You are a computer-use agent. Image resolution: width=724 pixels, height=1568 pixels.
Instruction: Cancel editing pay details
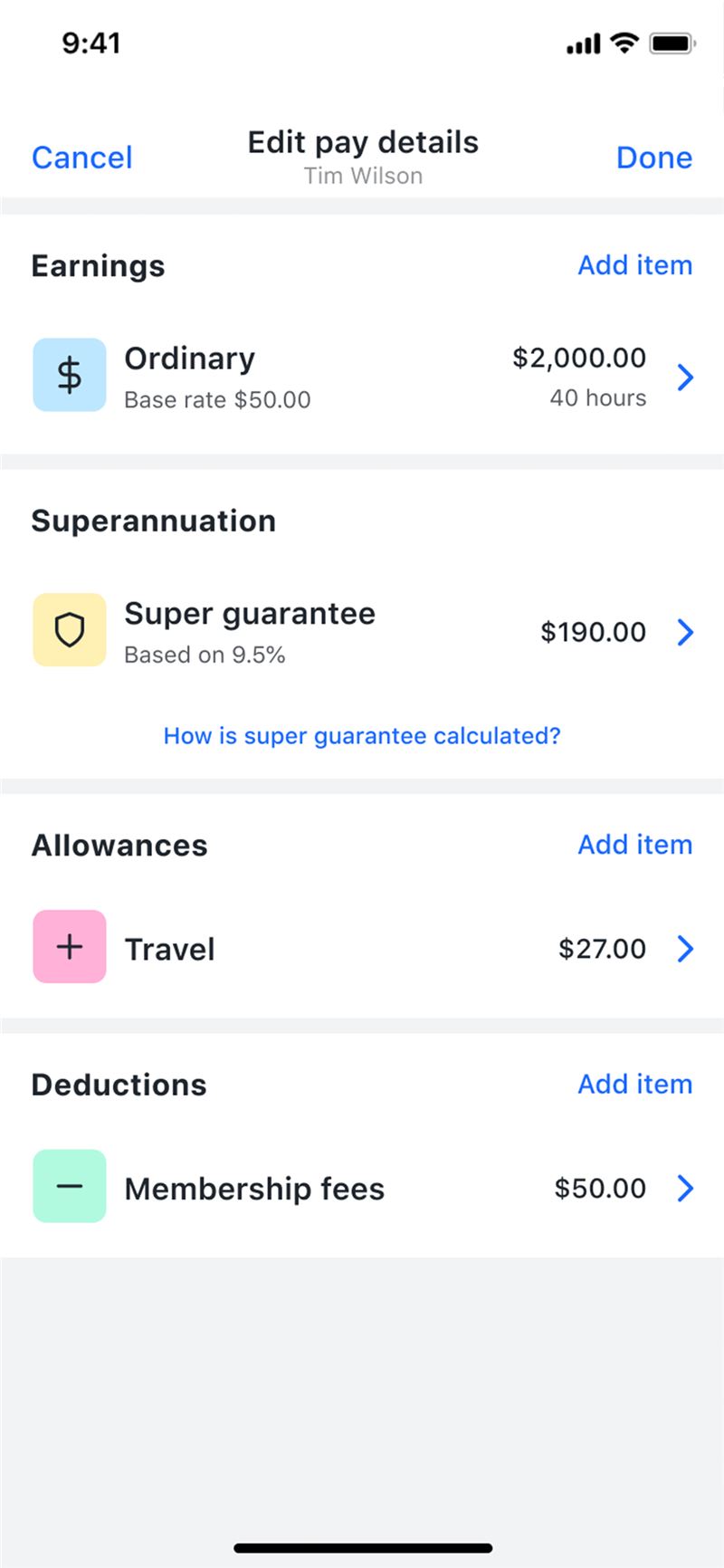click(x=82, y=158)
